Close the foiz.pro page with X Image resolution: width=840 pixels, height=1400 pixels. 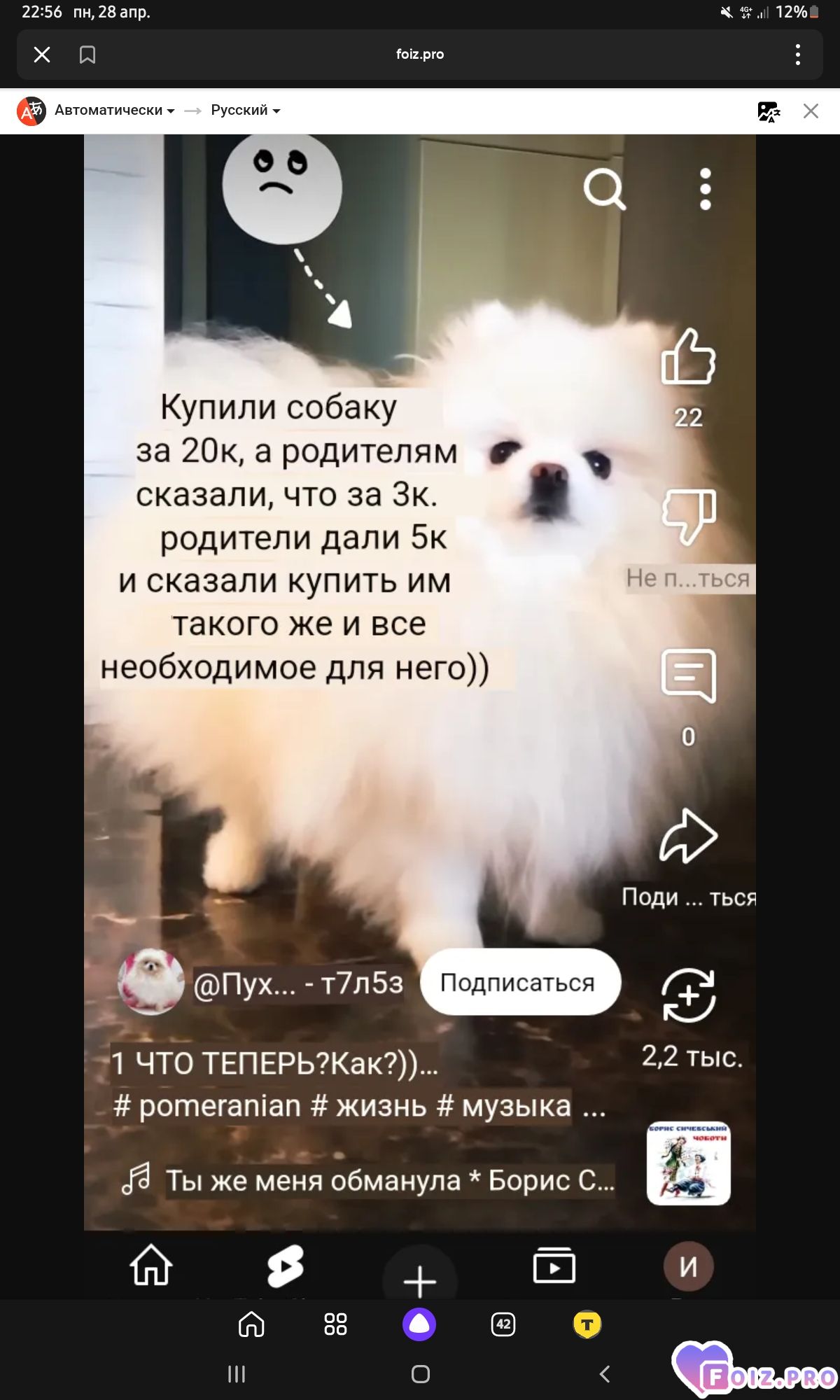[42, 55]
